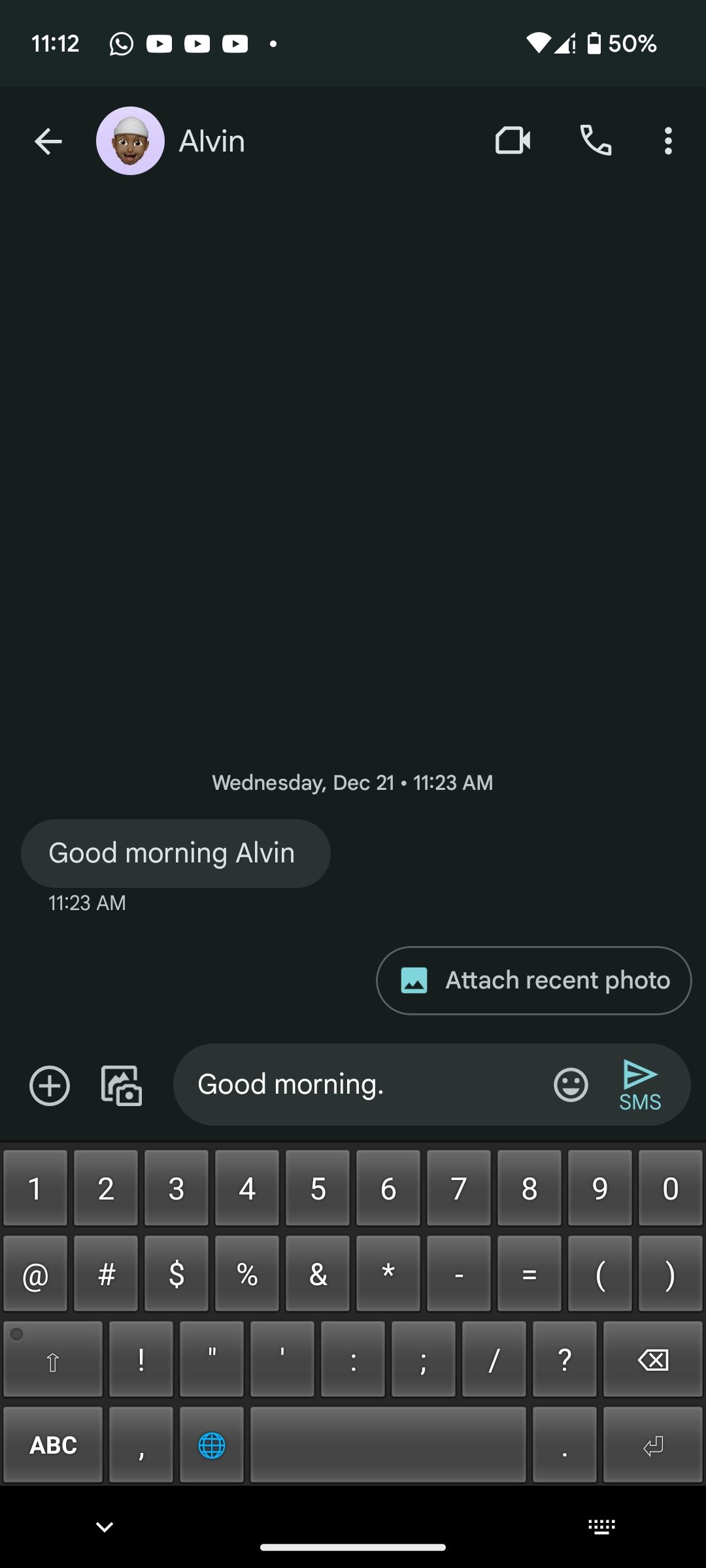Open the gallery and camera picker
The width and height of the screenshot is (706, 1568).
pos(122,1085)
